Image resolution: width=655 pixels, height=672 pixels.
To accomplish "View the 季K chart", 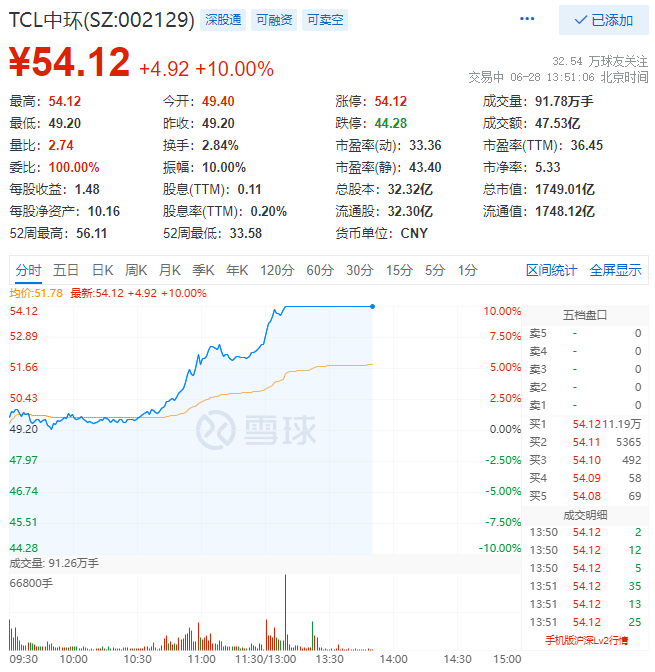I will click(x=203, y=270).
